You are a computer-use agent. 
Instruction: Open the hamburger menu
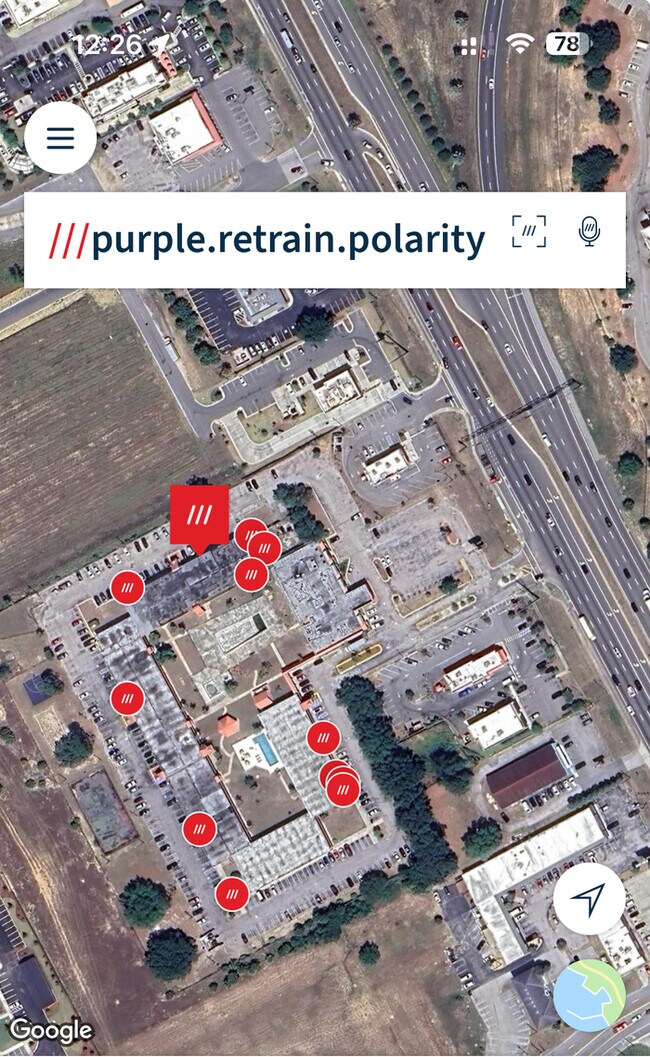click(x=60, y=138)
